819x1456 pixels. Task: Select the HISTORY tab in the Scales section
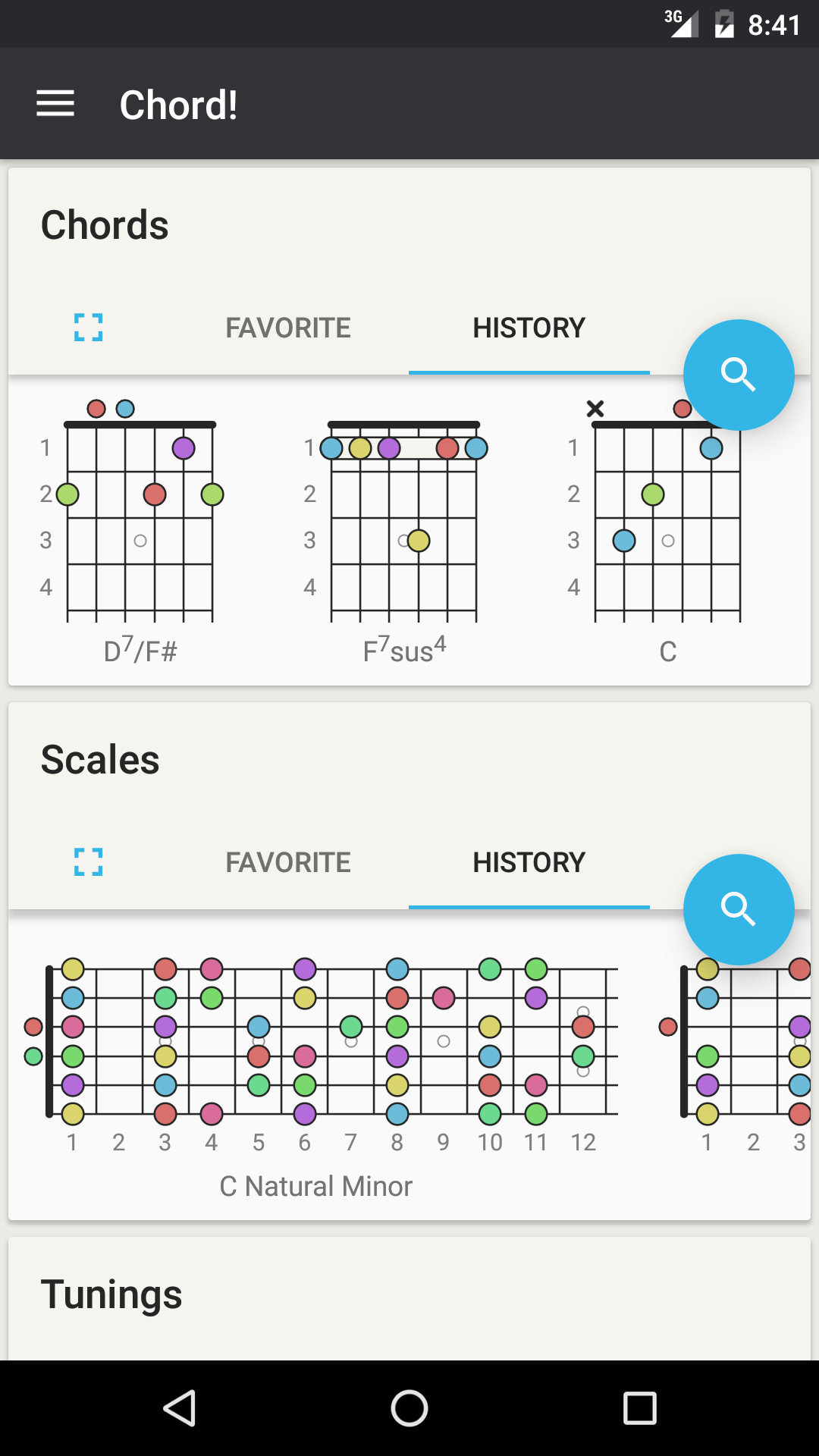(x=529, y=862)
